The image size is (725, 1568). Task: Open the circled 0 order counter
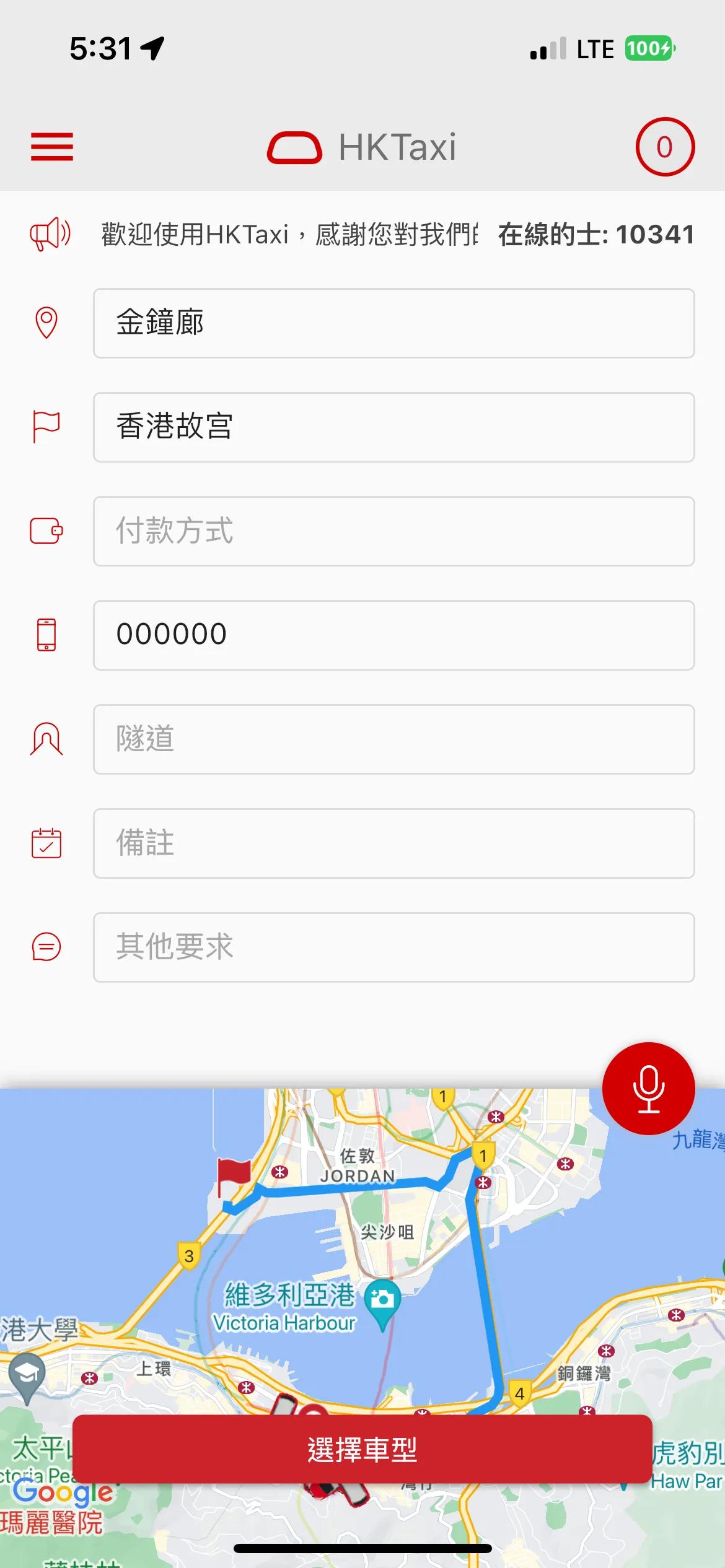pos(665,147)
